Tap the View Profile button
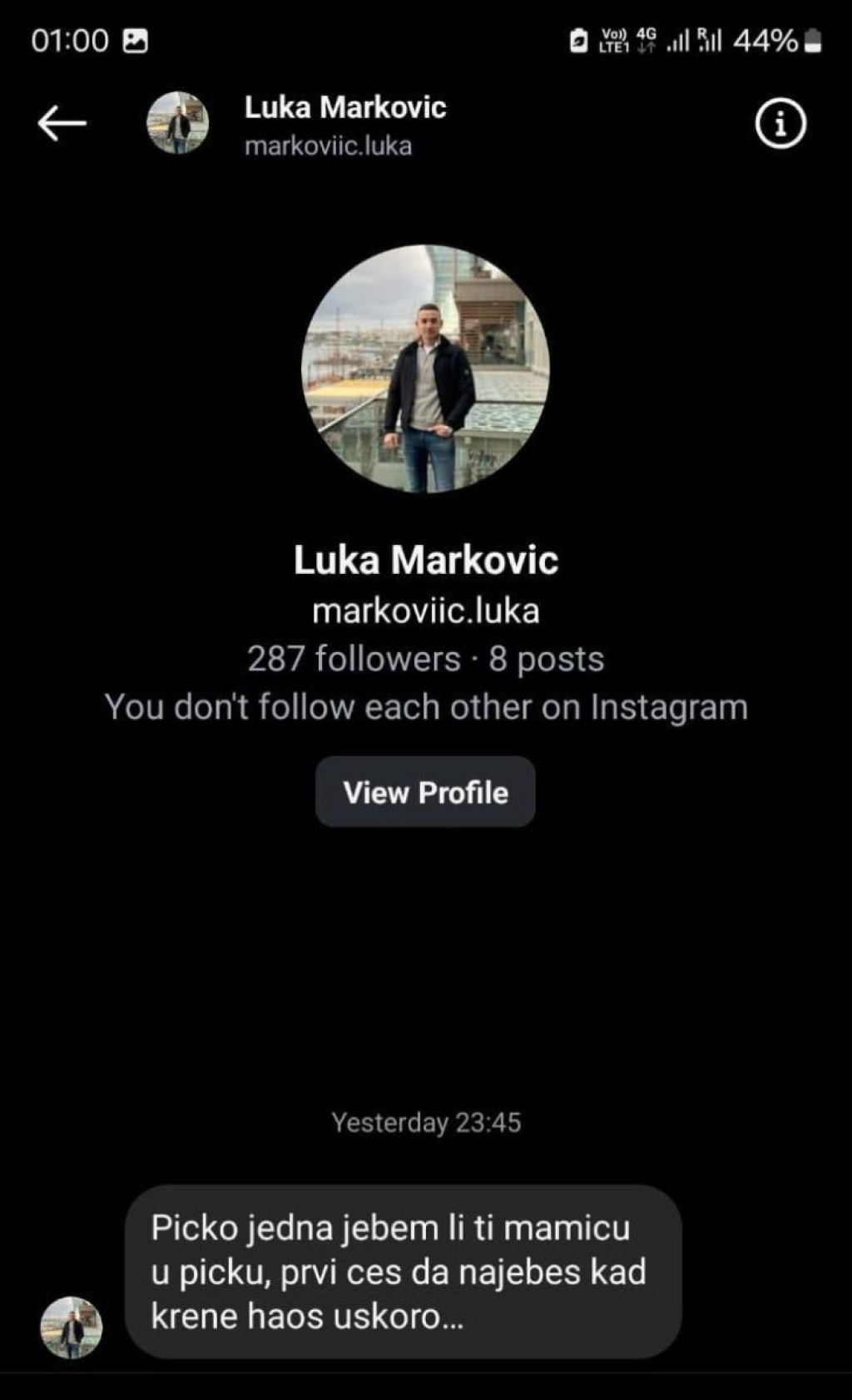 pyautogui.click(x=425, y=792)
